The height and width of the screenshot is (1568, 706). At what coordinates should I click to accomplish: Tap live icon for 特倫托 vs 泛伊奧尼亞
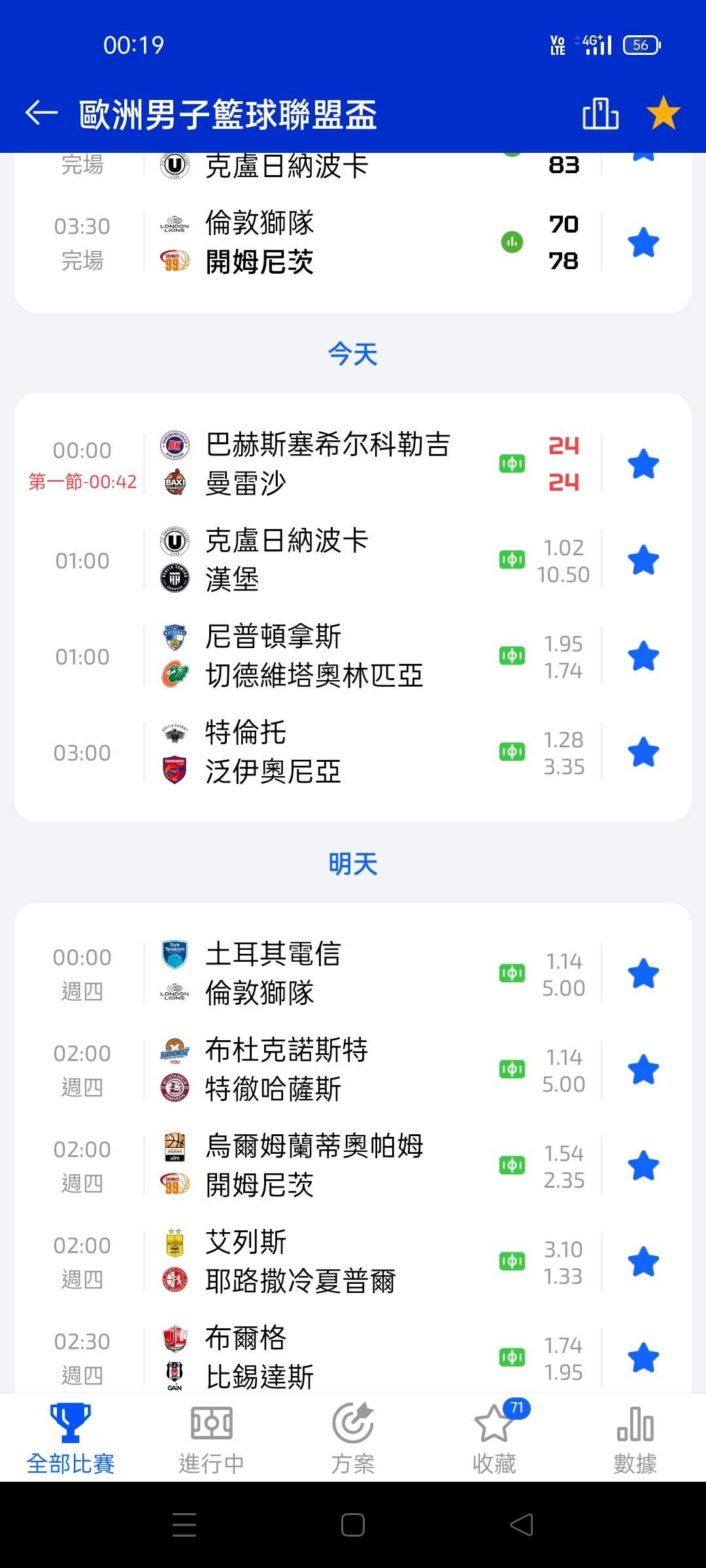tap(512, 752)
